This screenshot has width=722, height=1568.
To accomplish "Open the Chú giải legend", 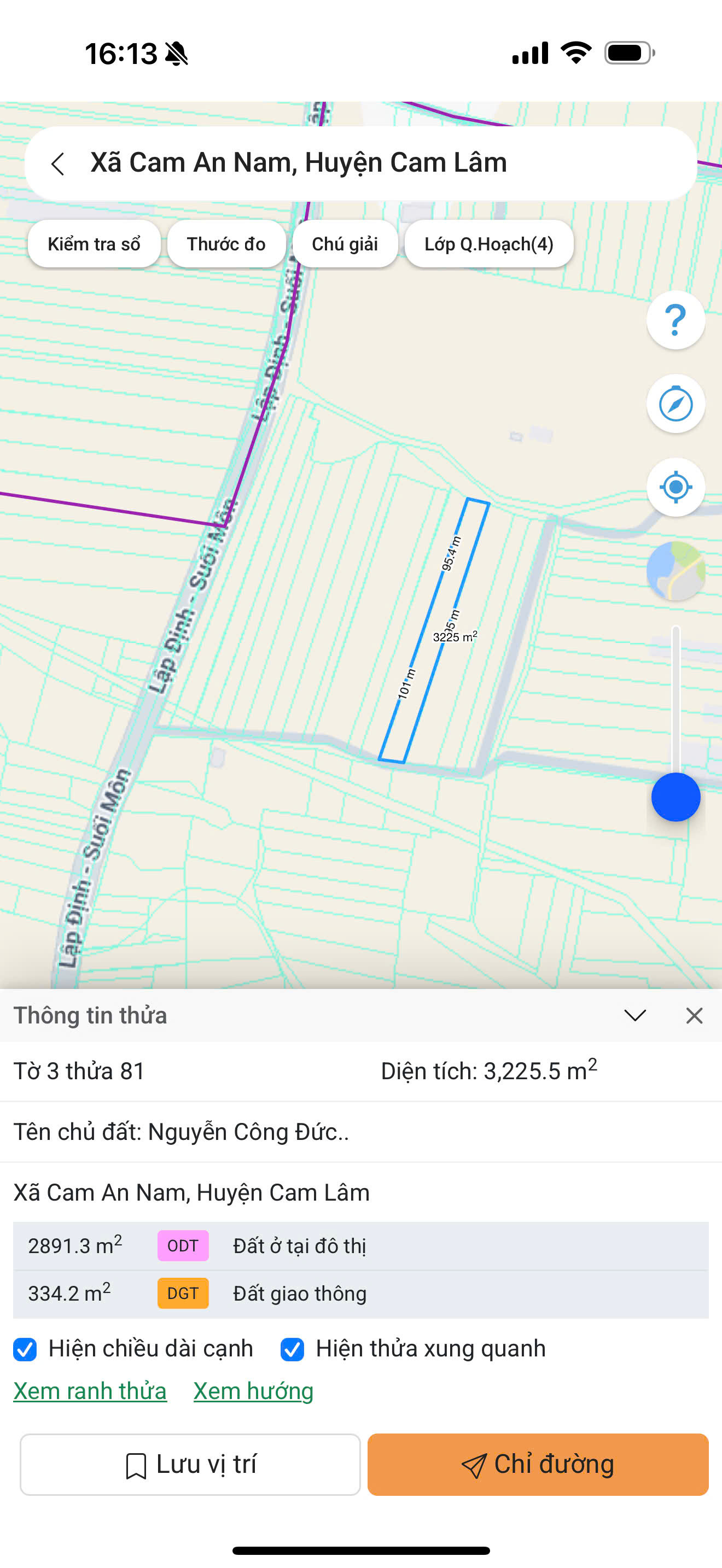I will pyautogui.click(x=345, y=244).
